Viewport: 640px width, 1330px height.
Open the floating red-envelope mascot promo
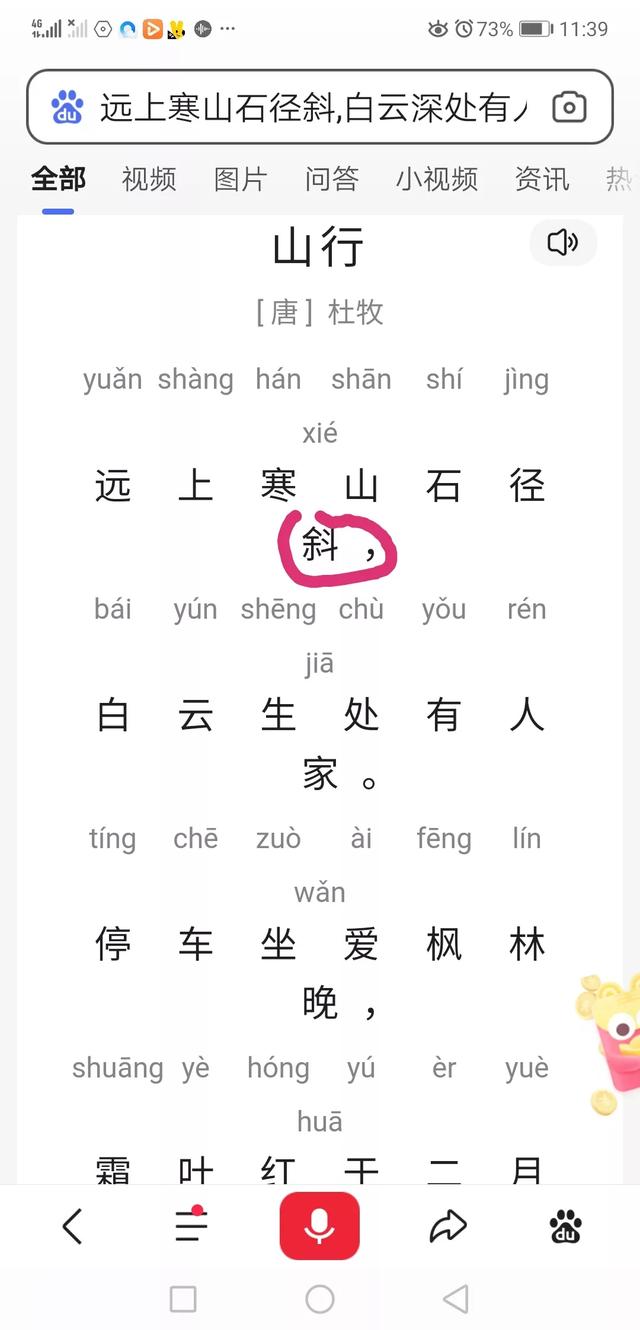pos(612,1042)
